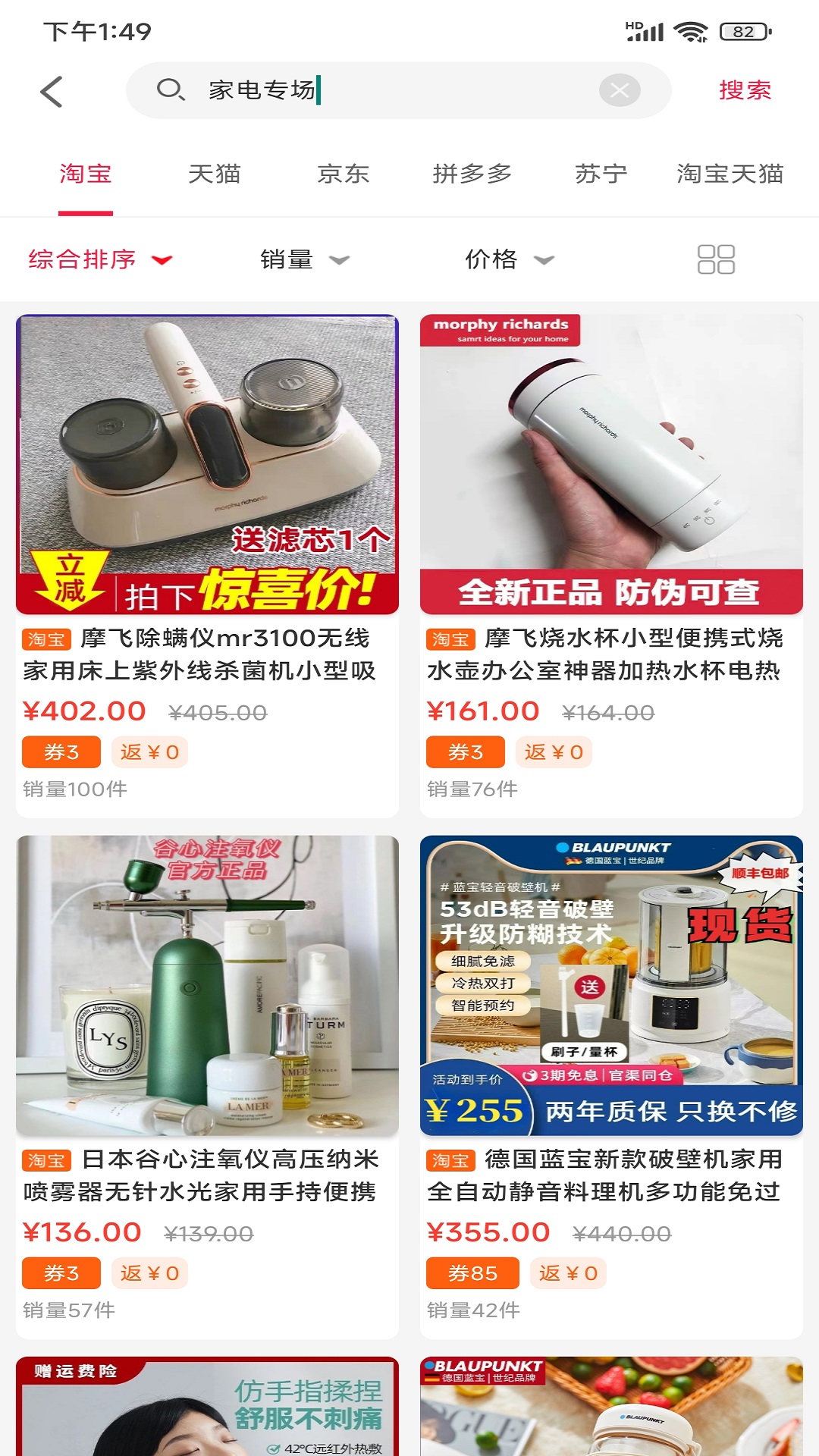Switch to the 京东 tab
This screenshot has width=819, height=1456.
click(344, 174)
